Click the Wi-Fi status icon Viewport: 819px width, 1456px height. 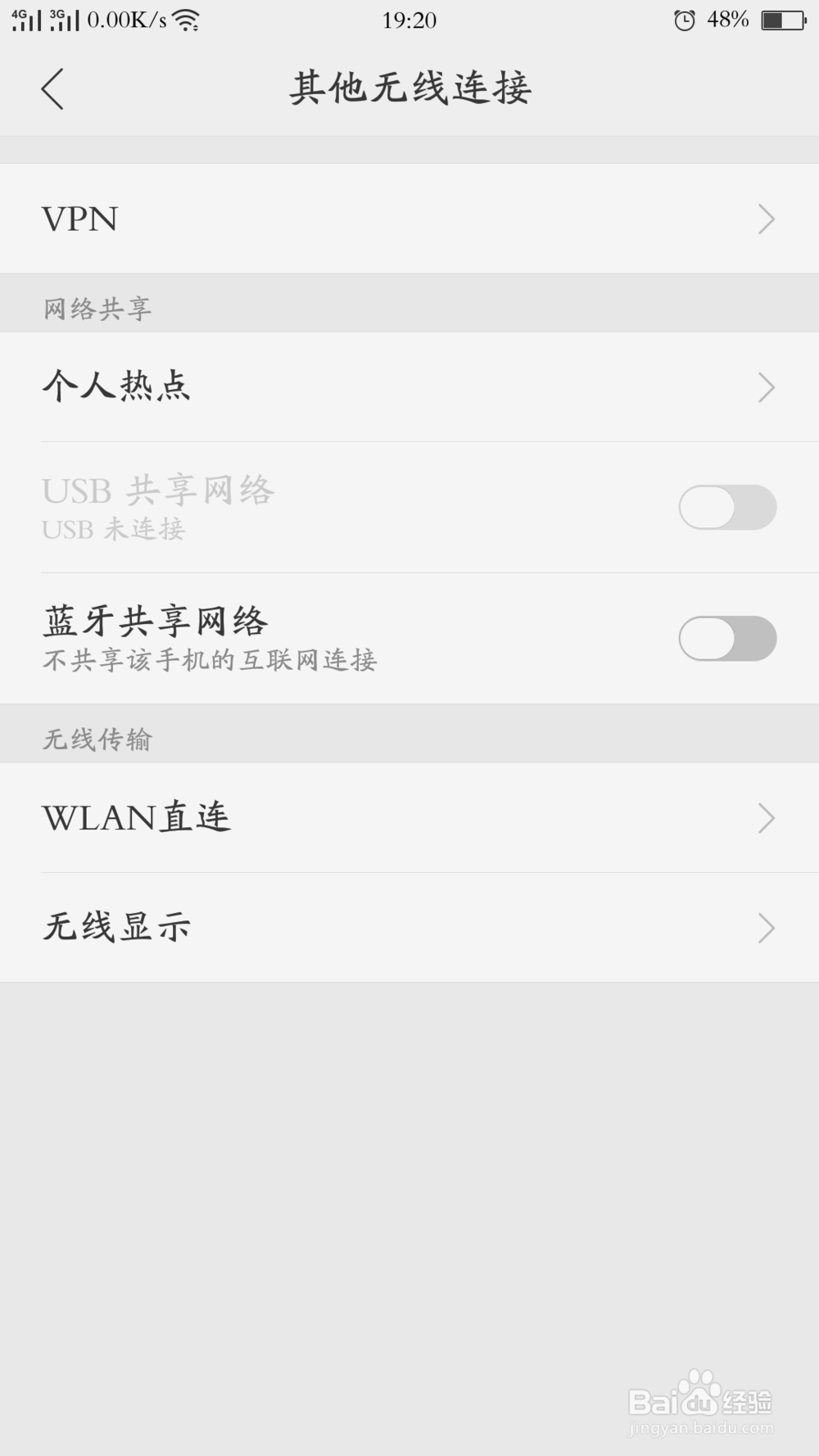186,20
